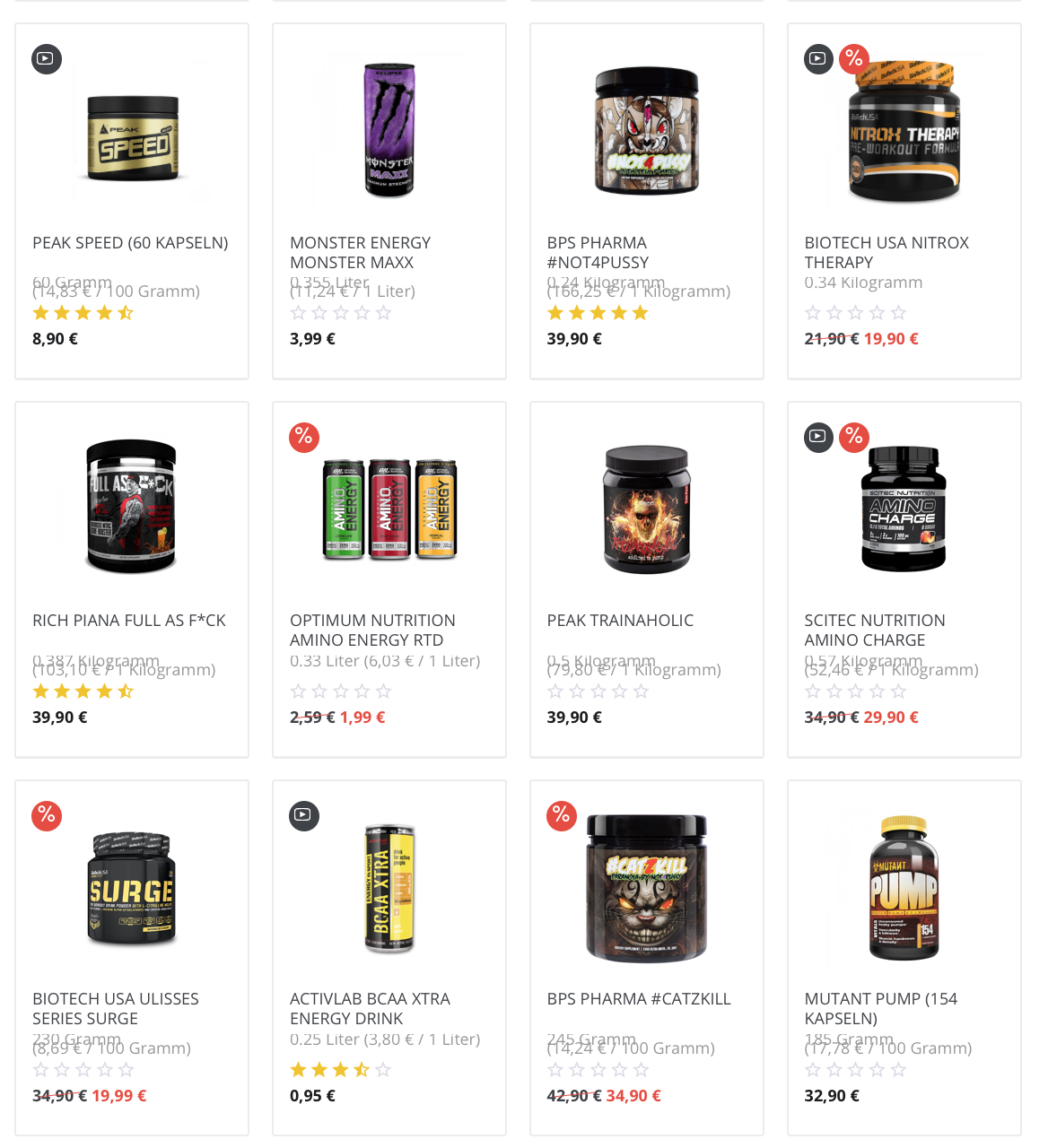This screenshot has width=1048, height=1148.
Task: Open the Peak Speed 60 Kapseln product
Action: point(131,243)
